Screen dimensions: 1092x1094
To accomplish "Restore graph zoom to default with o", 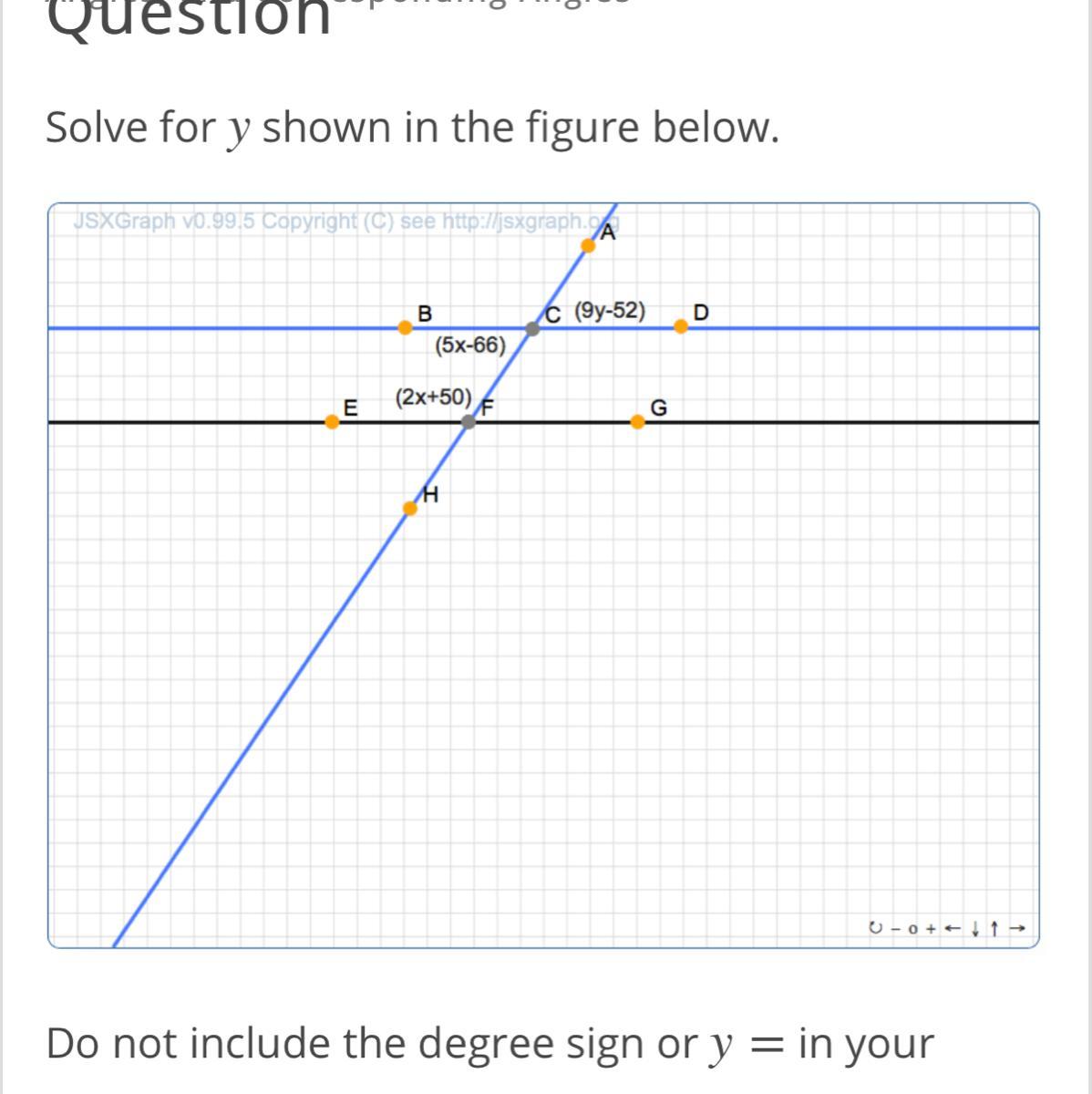I will (x=912, y=929).
